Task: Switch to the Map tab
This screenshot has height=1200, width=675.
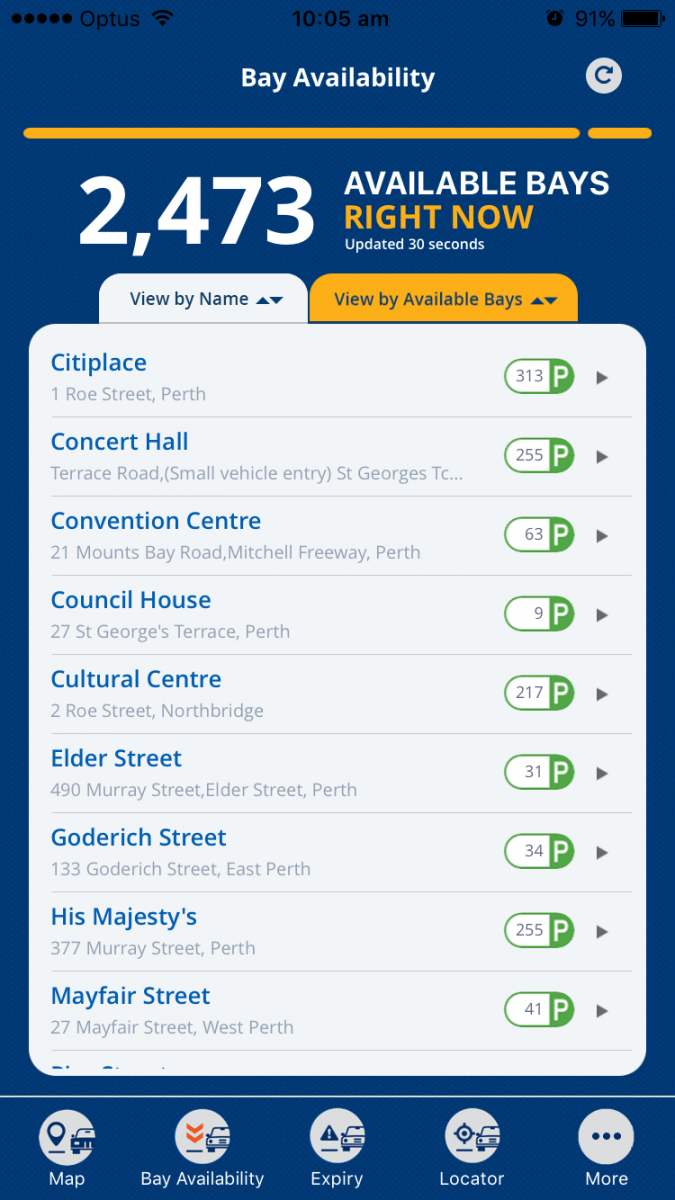Action: (67, 1148)
